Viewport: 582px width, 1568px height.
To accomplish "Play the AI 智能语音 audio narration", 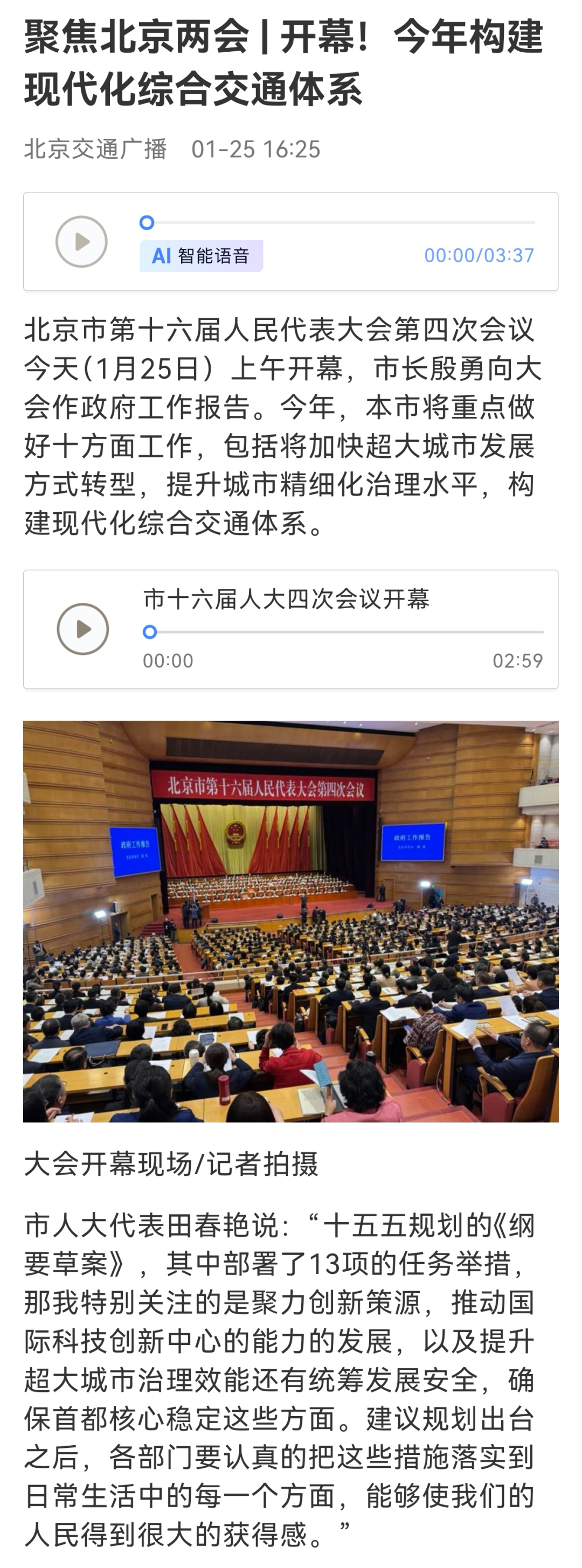I will 81,242.
